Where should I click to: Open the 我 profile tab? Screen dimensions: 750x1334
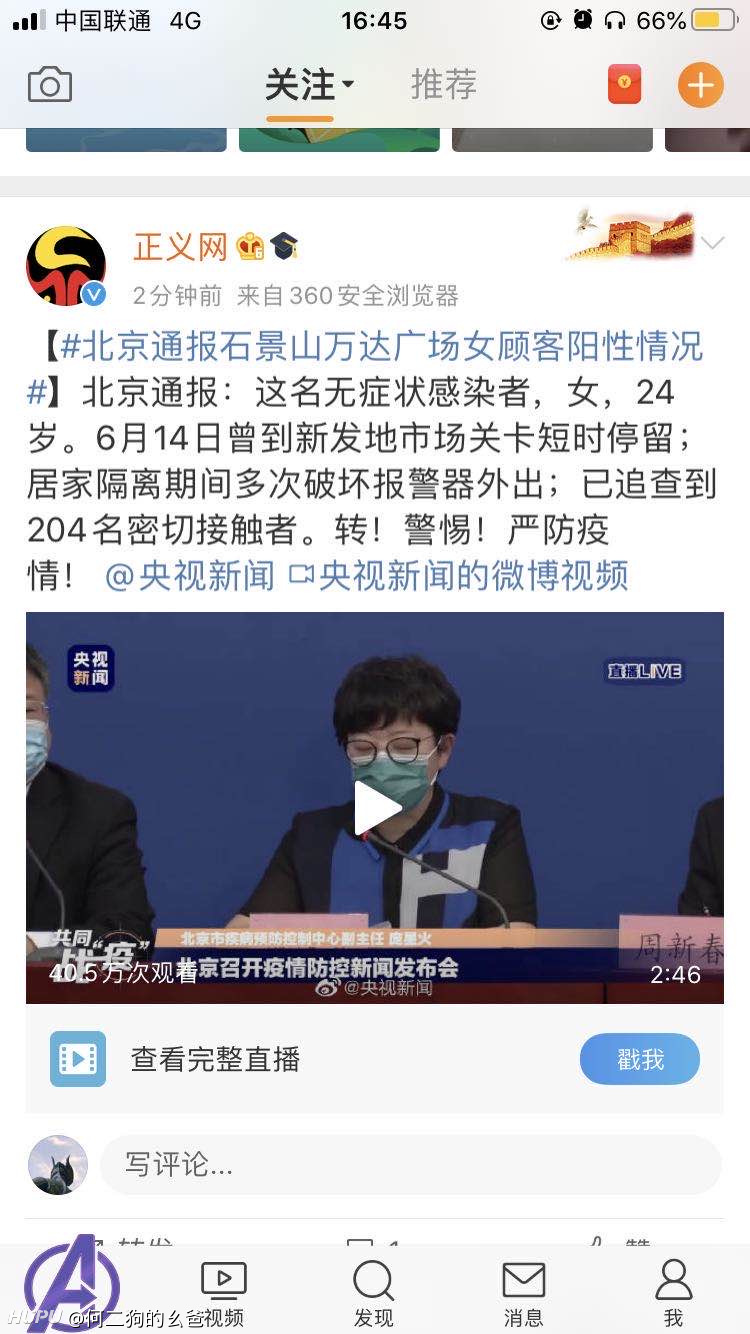pyautogui.click(x=673, y=1293)
